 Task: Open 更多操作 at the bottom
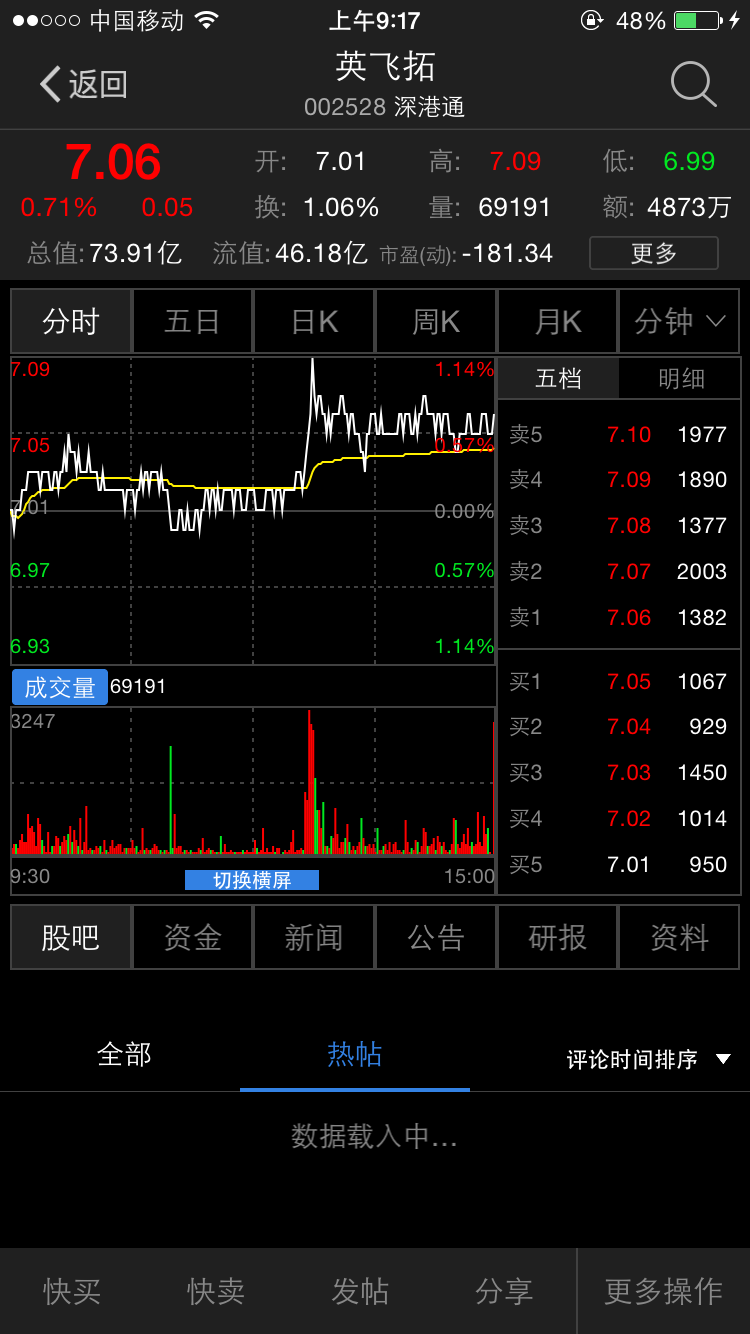(x=663, y=1291)
